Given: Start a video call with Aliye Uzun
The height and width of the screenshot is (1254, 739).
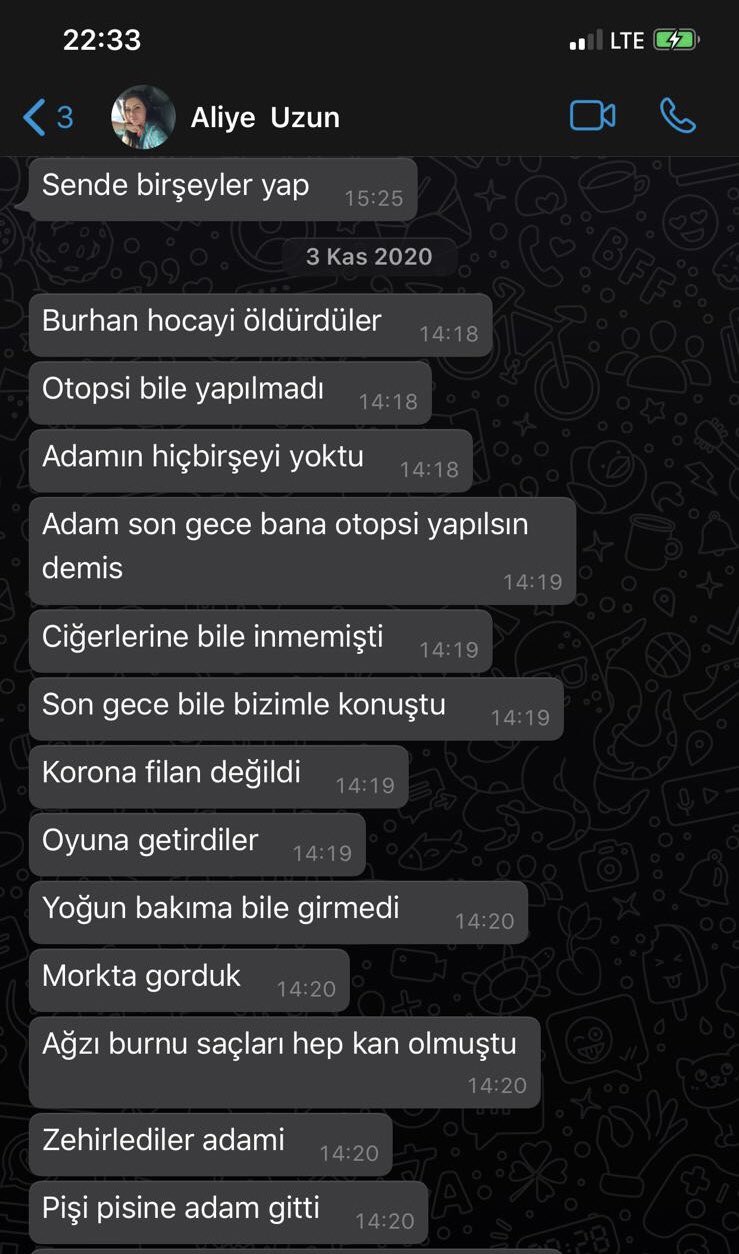Looking at the screenshot, I should tap(592, 116).
